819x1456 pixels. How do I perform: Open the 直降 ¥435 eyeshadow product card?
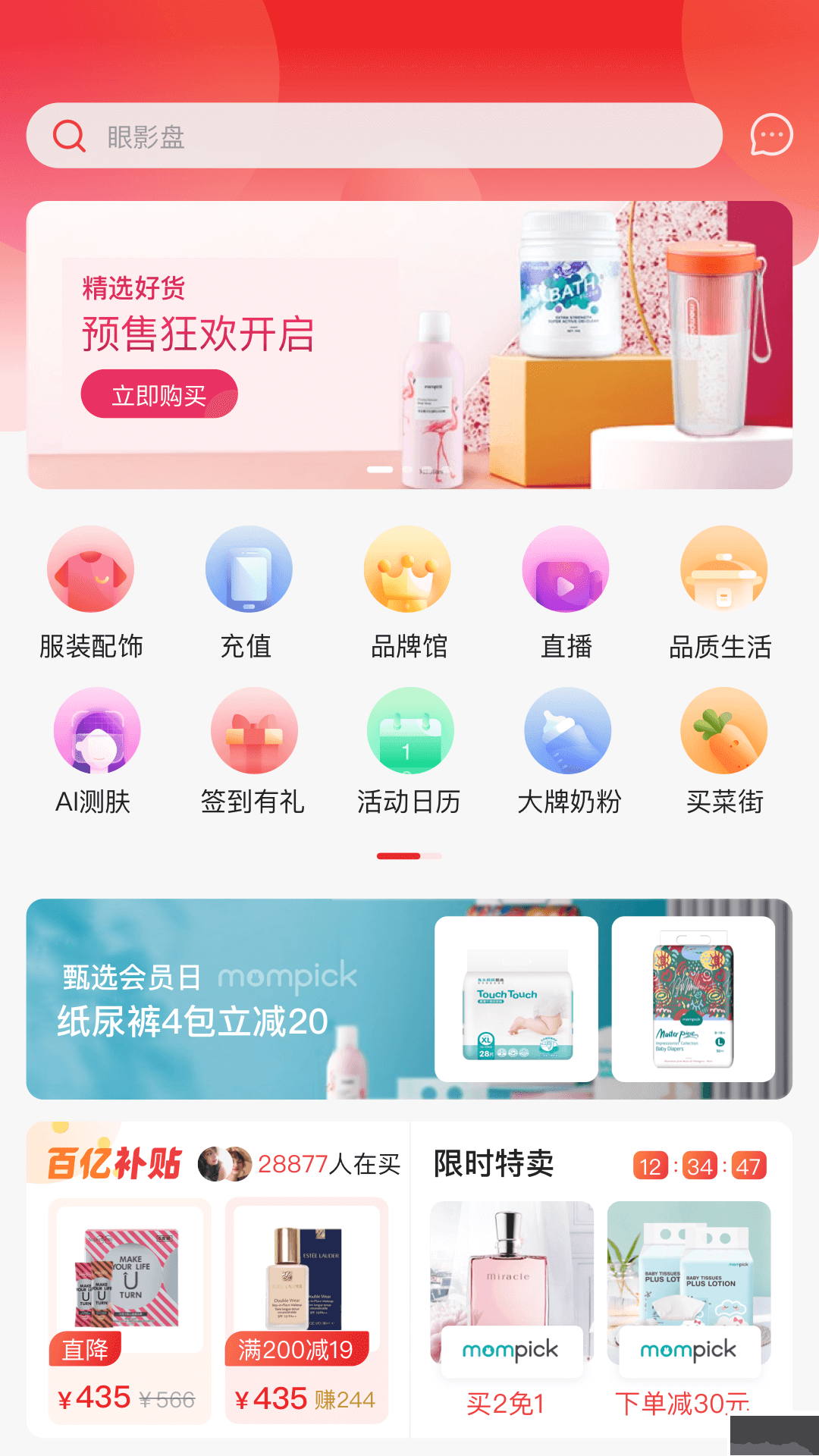(x=129, y=1310)
